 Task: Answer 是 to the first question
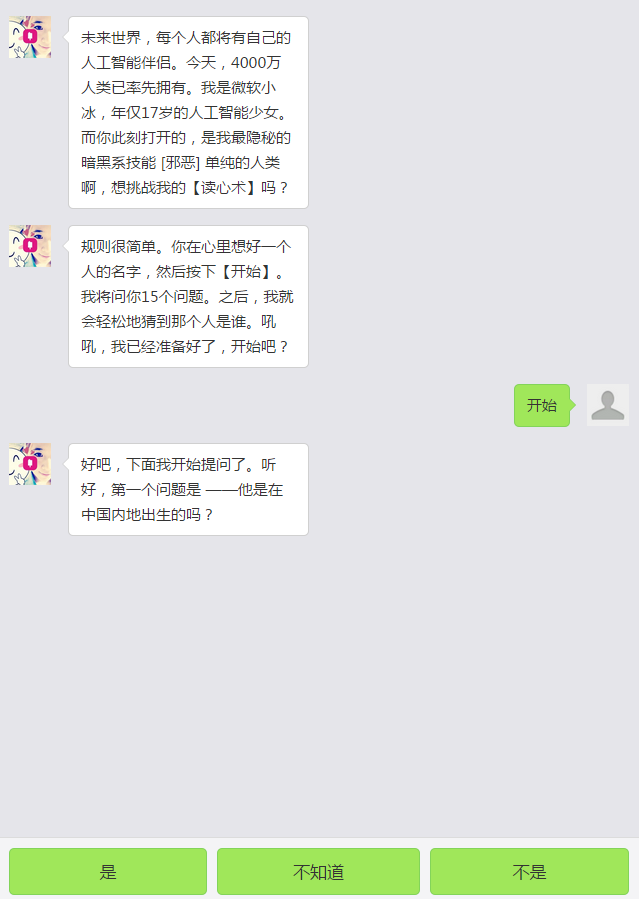[108, 871]
